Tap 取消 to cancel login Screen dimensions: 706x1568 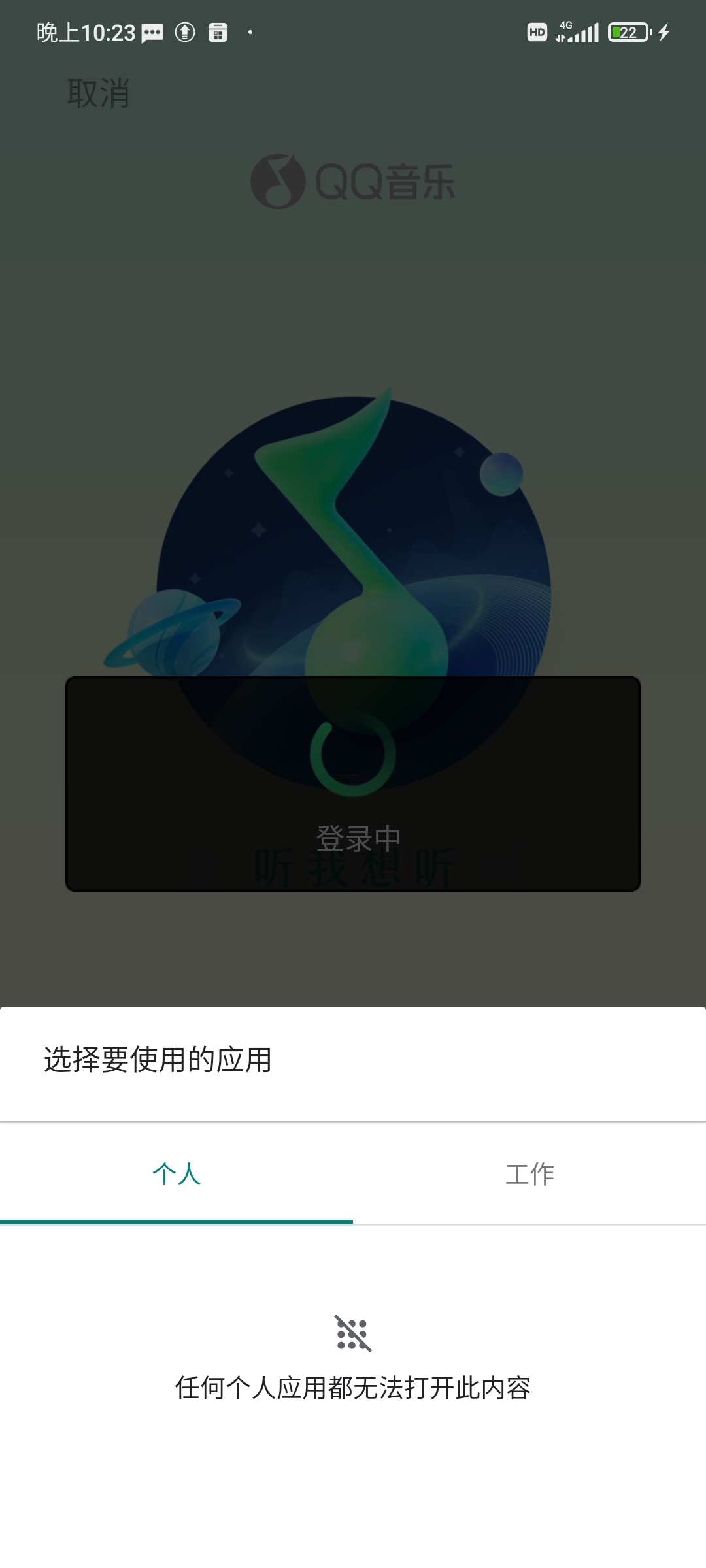98,93
